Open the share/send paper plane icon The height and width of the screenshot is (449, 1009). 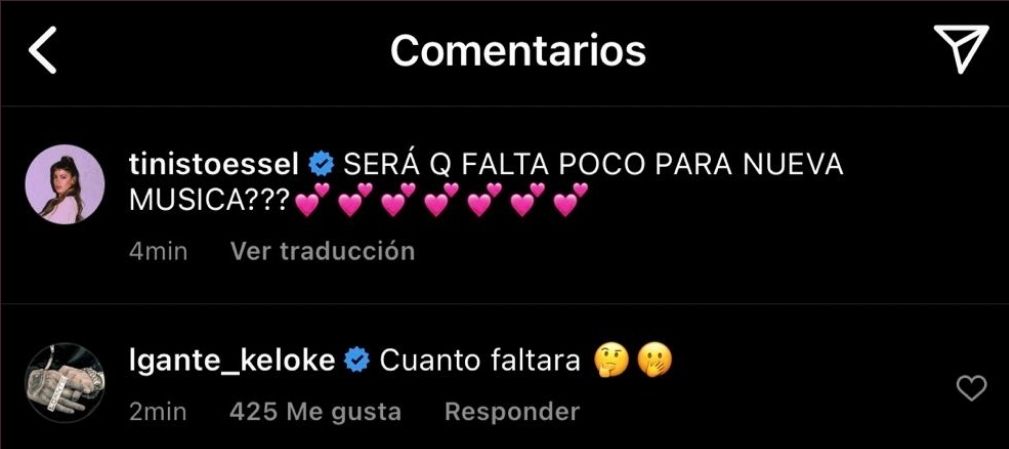tap(961, 49)
